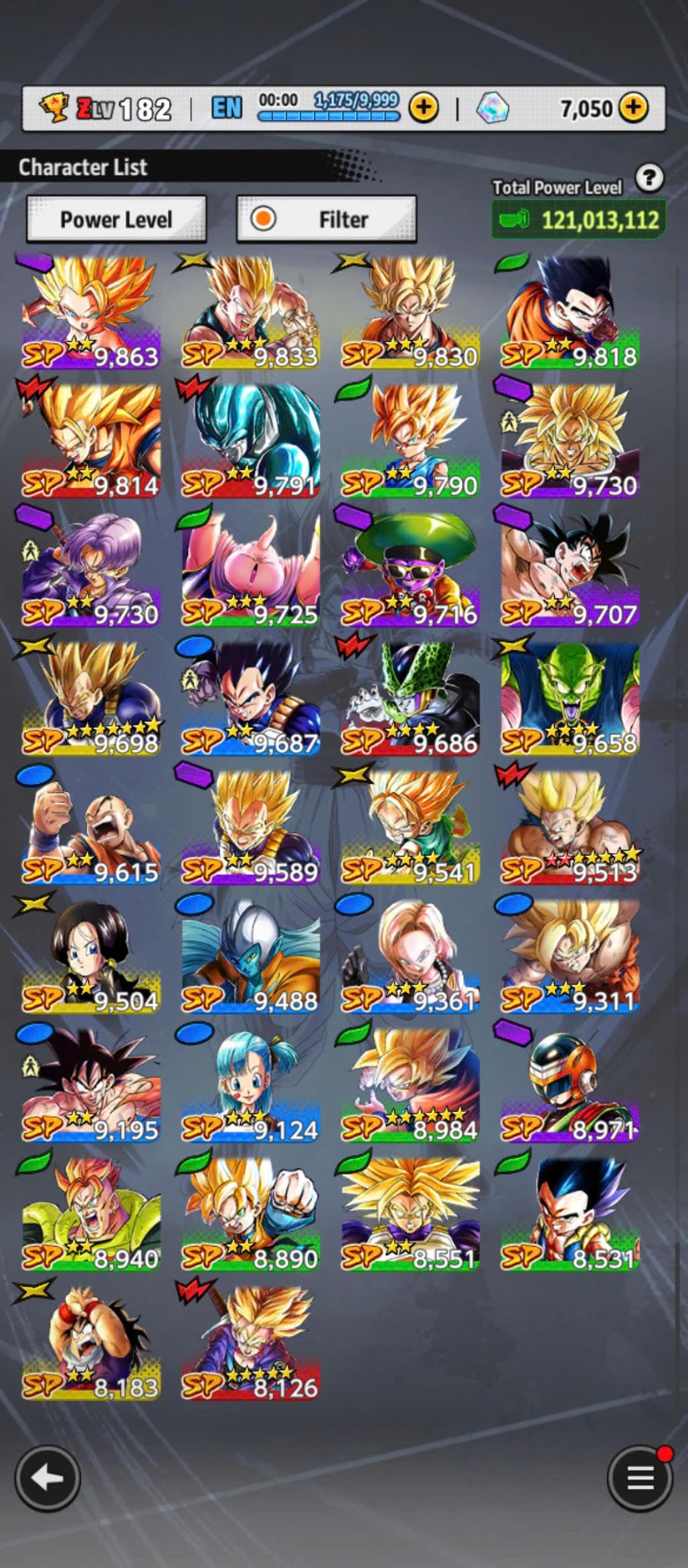Screen dimensions: 688x1568
Task: View the character with 9,686 power
Action: pos(410,698)
